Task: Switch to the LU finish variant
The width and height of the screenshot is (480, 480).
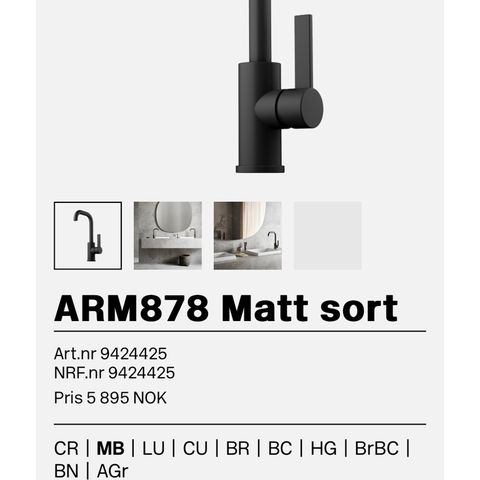Action: [153, 448]
